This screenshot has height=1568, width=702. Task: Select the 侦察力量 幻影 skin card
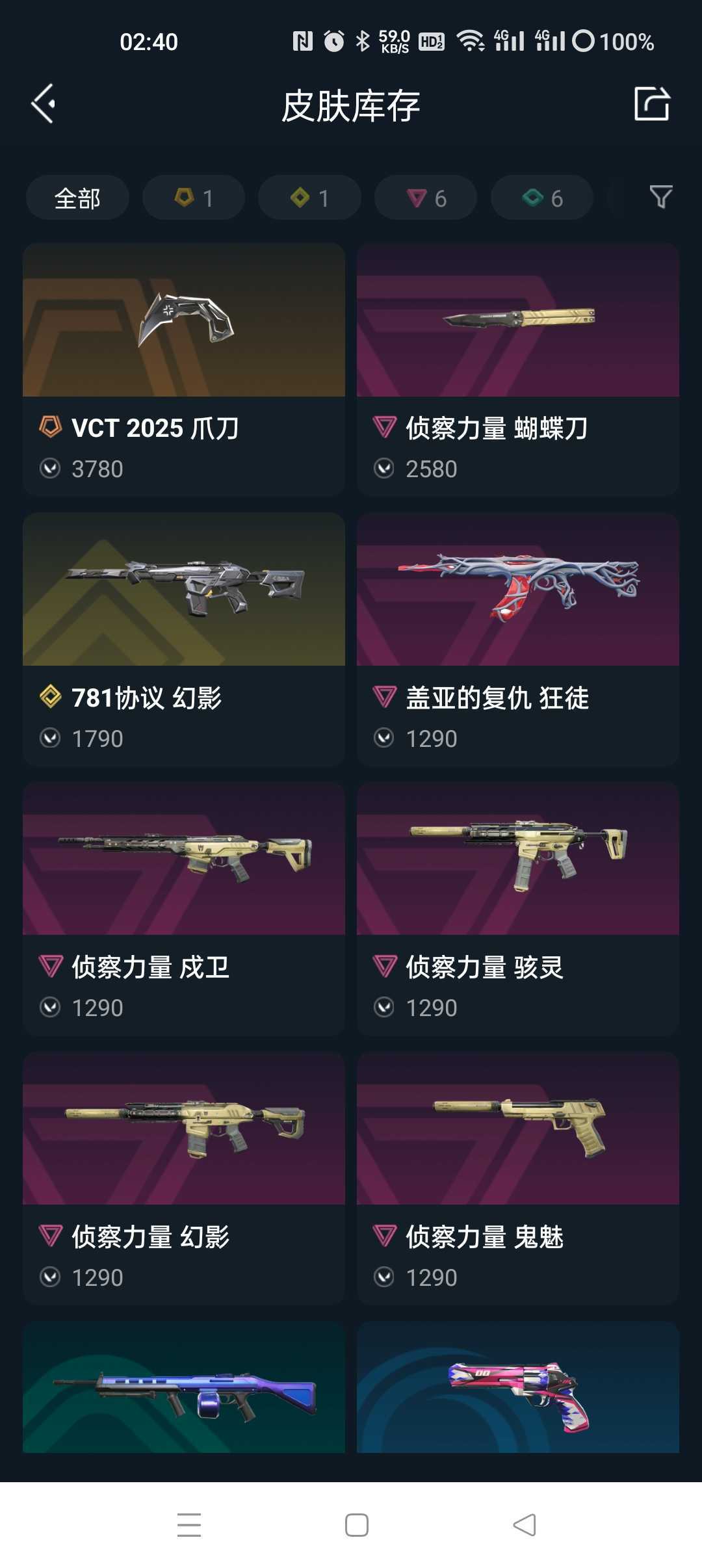pos(184,1179)
